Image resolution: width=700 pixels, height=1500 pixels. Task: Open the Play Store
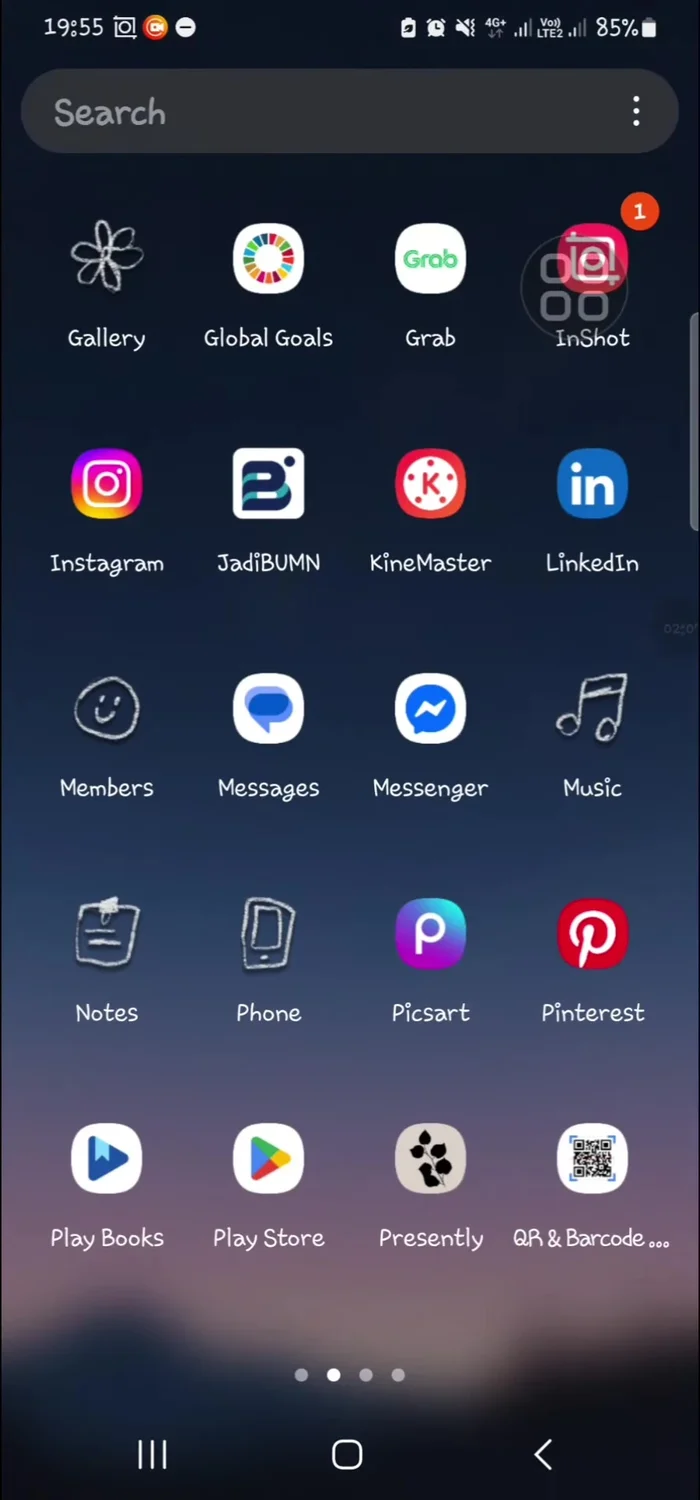[x=268, y=1160]
